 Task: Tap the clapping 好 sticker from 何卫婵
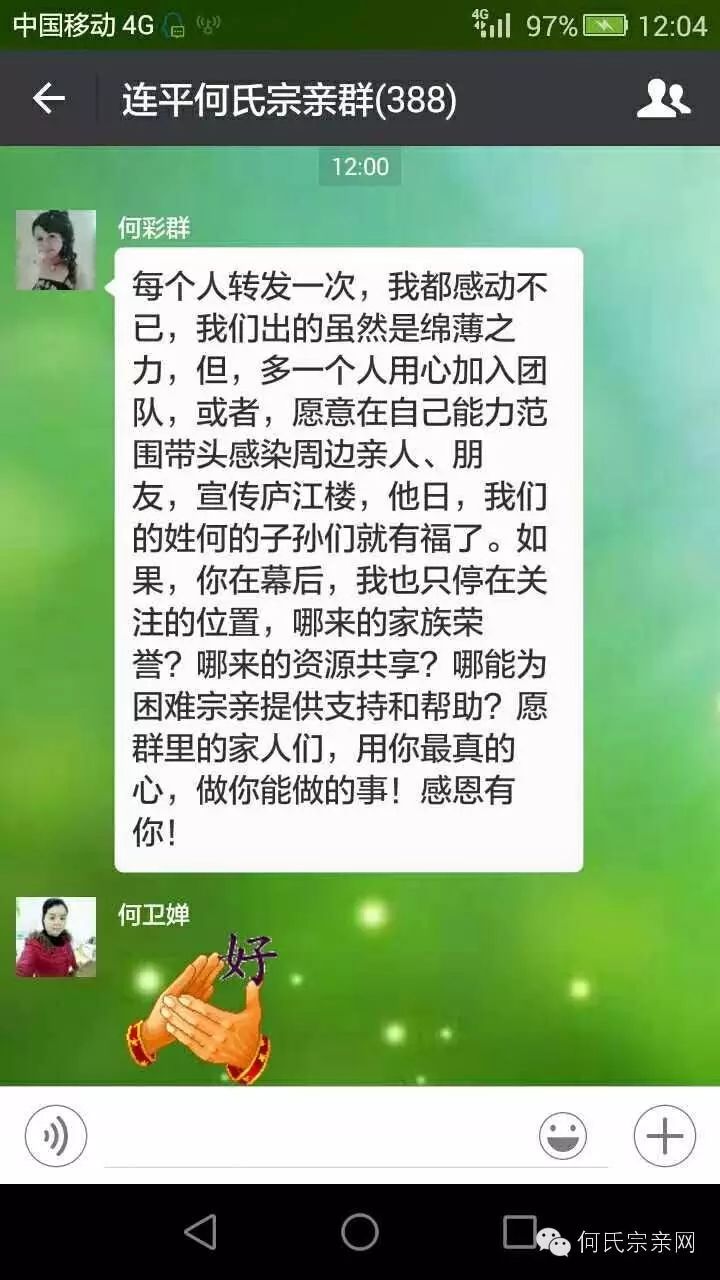pos(200,1010)
